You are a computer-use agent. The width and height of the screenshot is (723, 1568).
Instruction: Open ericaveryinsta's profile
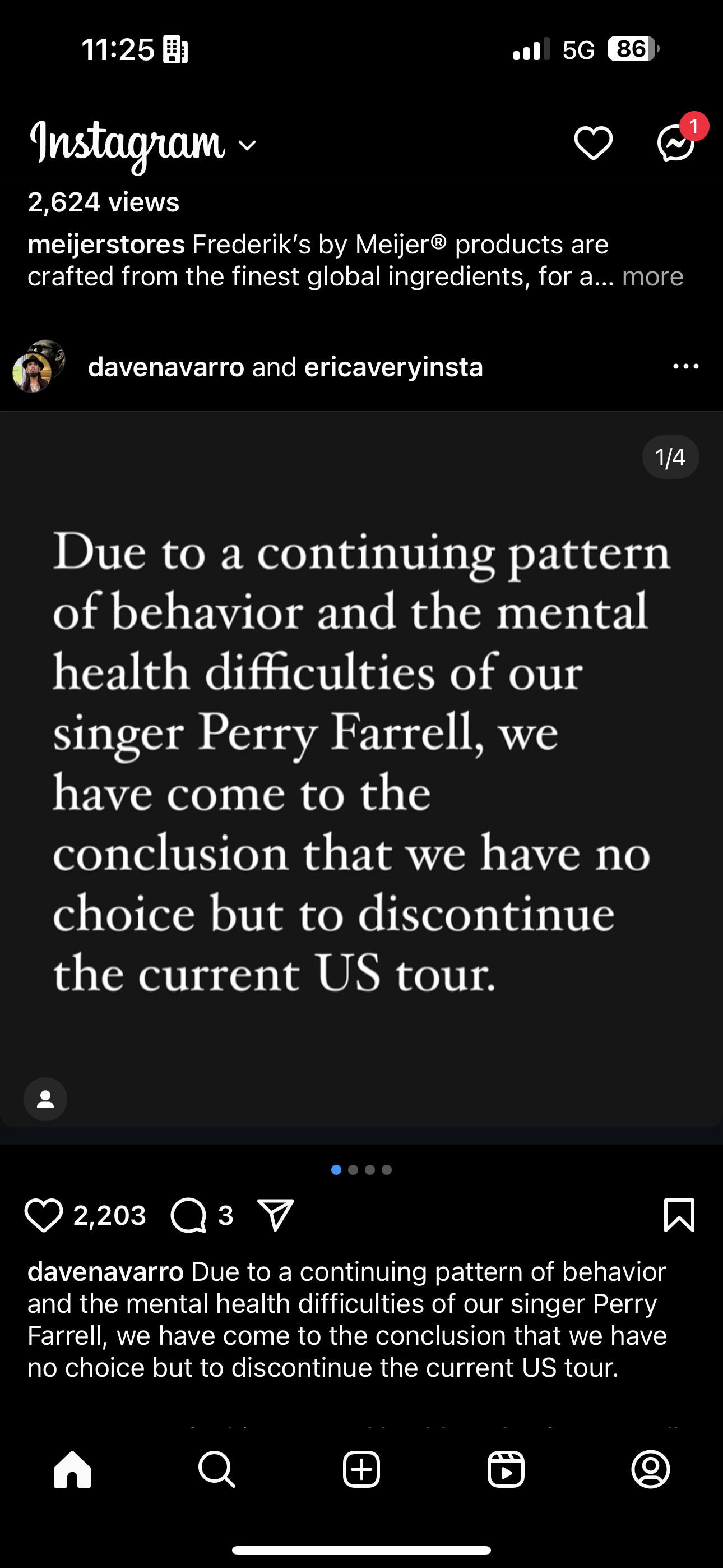[393, 367]
